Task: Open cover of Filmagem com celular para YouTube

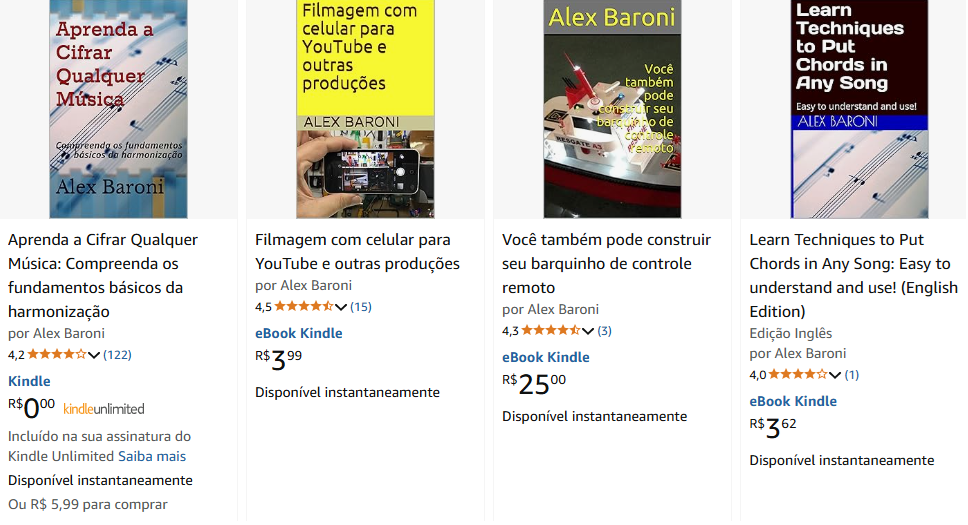Action: coord(365,108)
